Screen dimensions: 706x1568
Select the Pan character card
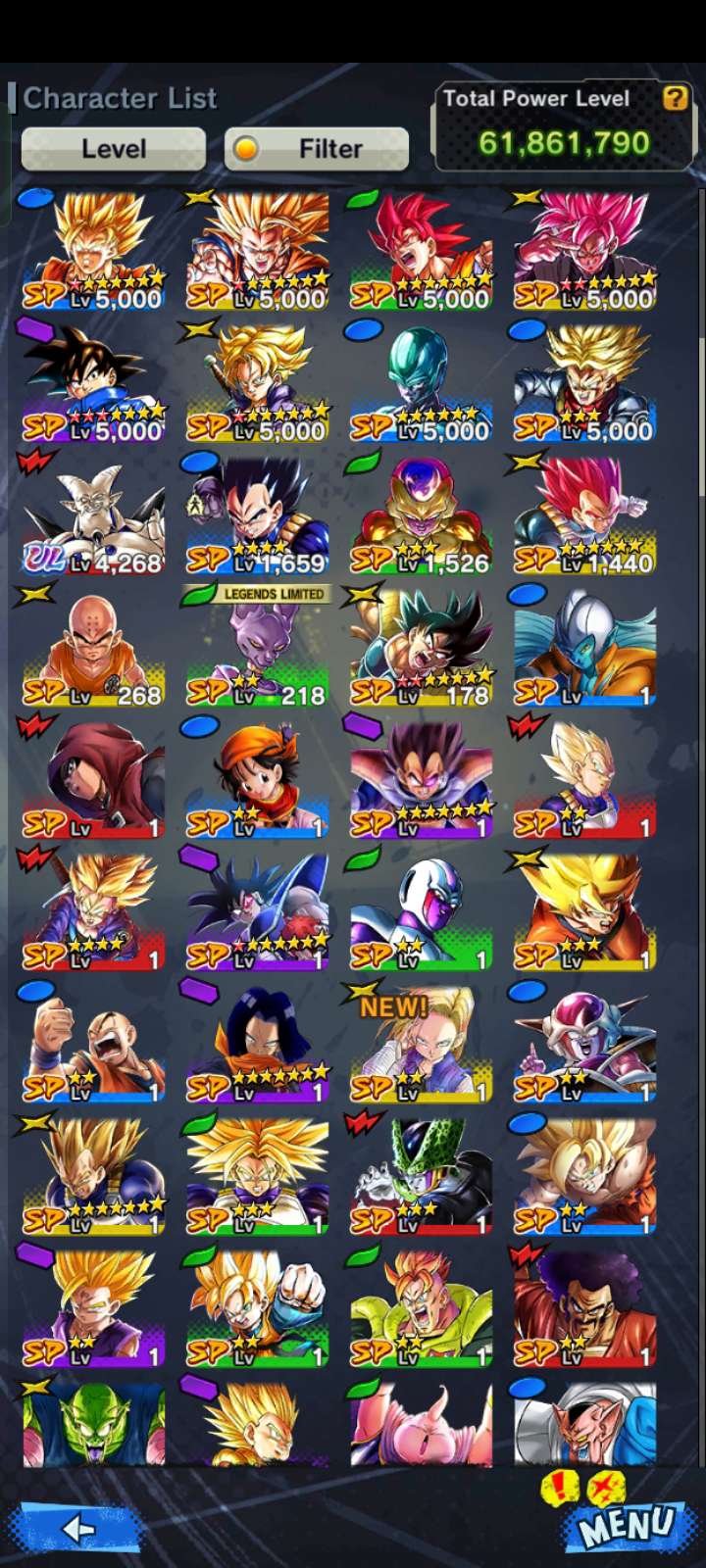pos(257,781)
